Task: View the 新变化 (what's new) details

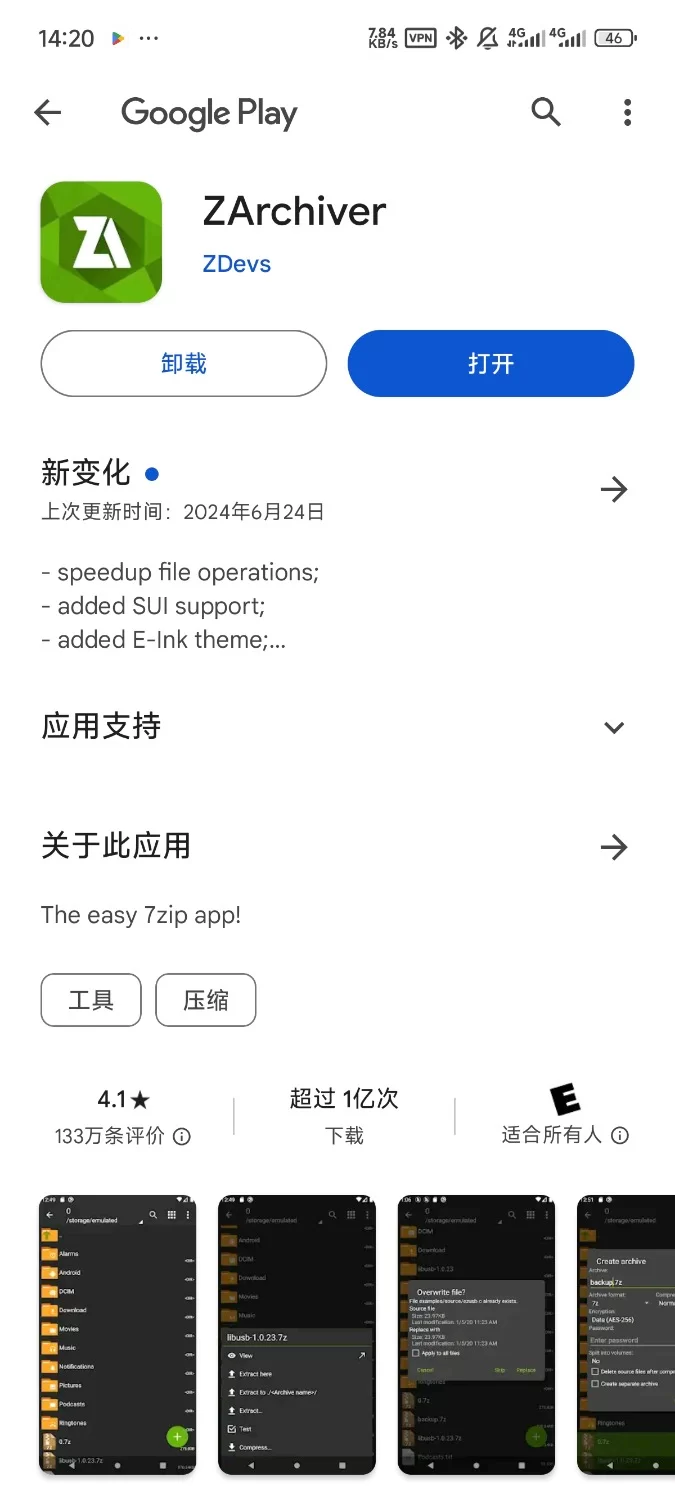Action: tap(613, 489)
